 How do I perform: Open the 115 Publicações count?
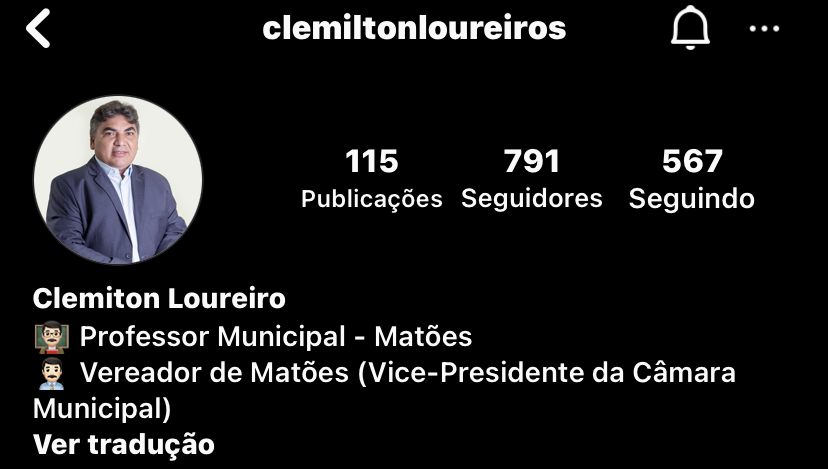pos(371,178)
